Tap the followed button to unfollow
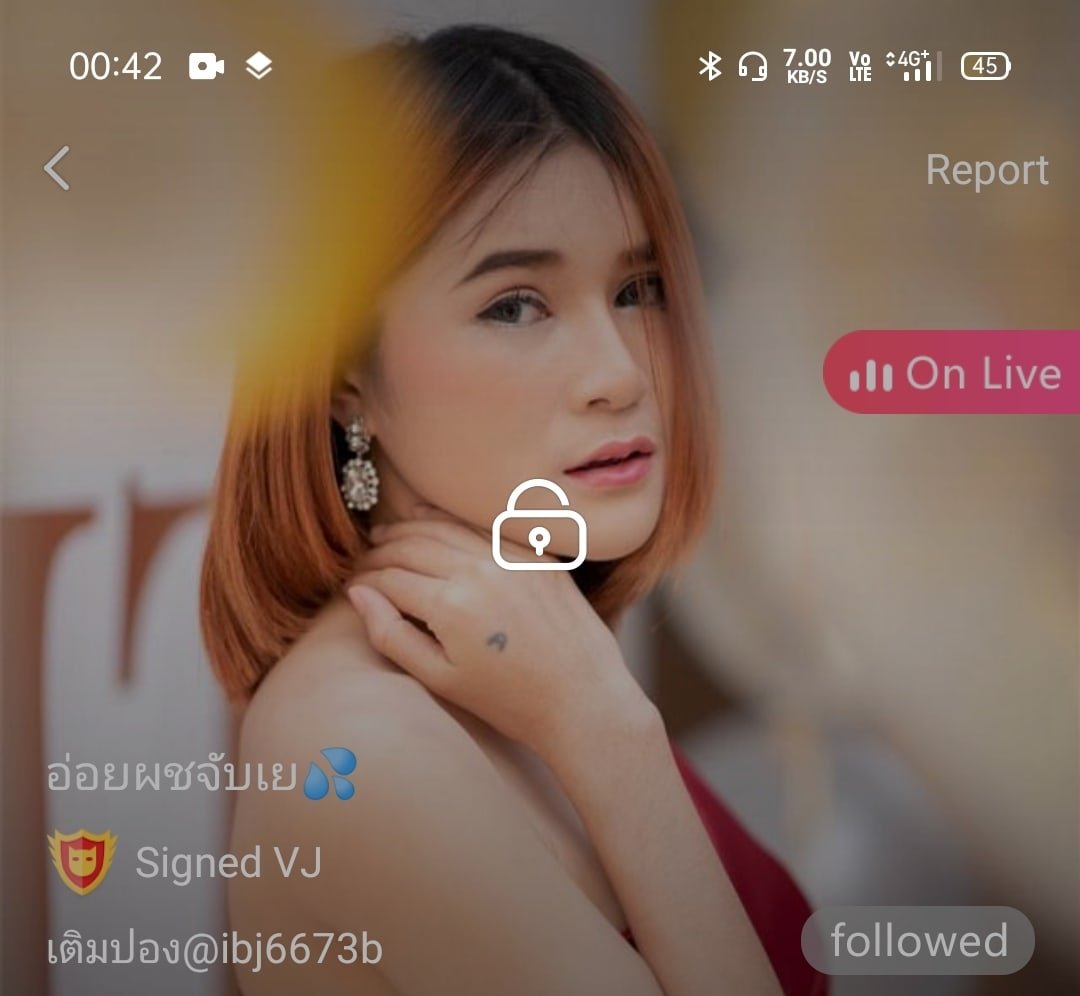The height and width of the screenshot is (996, 1080). 917,941
